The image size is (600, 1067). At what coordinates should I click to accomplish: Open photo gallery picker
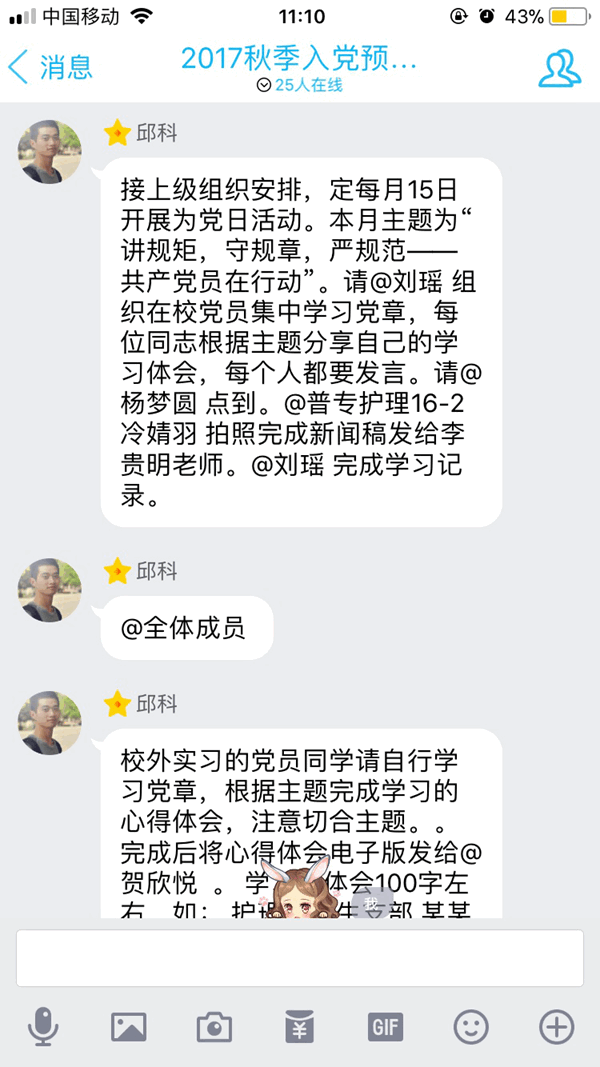click(x=129, y=1026)
